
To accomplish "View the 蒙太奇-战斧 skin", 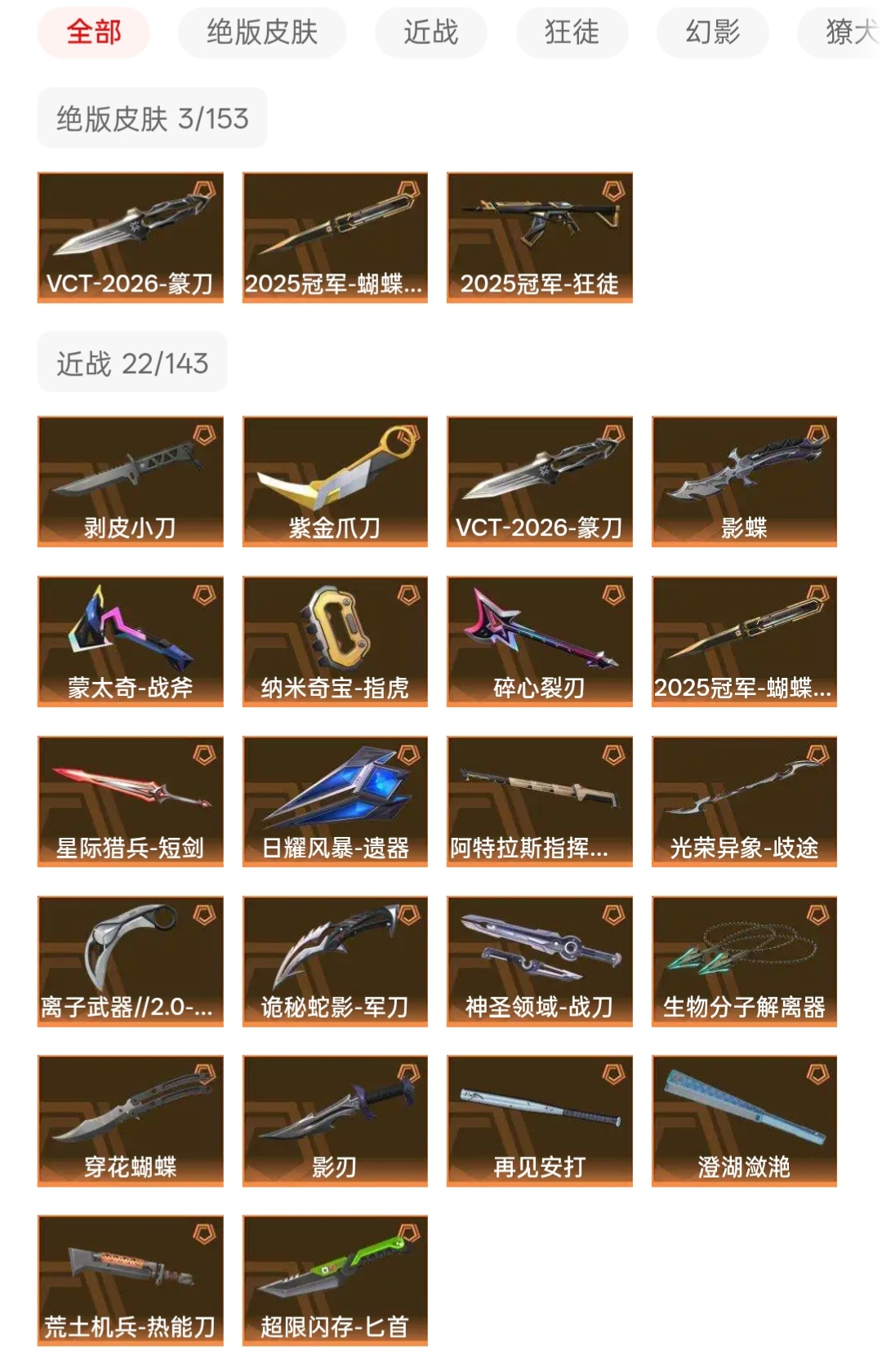I will [x=131, y=641].
